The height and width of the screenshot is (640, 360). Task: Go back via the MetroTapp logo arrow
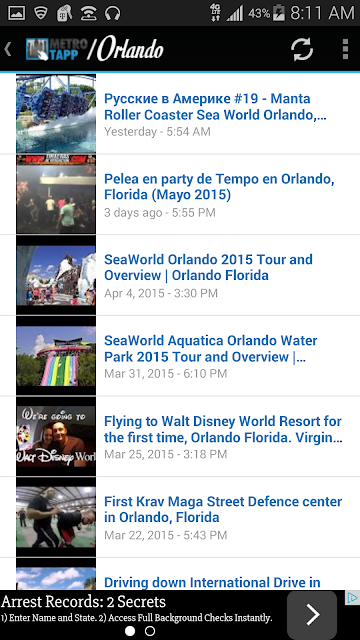tap(8, 49)
